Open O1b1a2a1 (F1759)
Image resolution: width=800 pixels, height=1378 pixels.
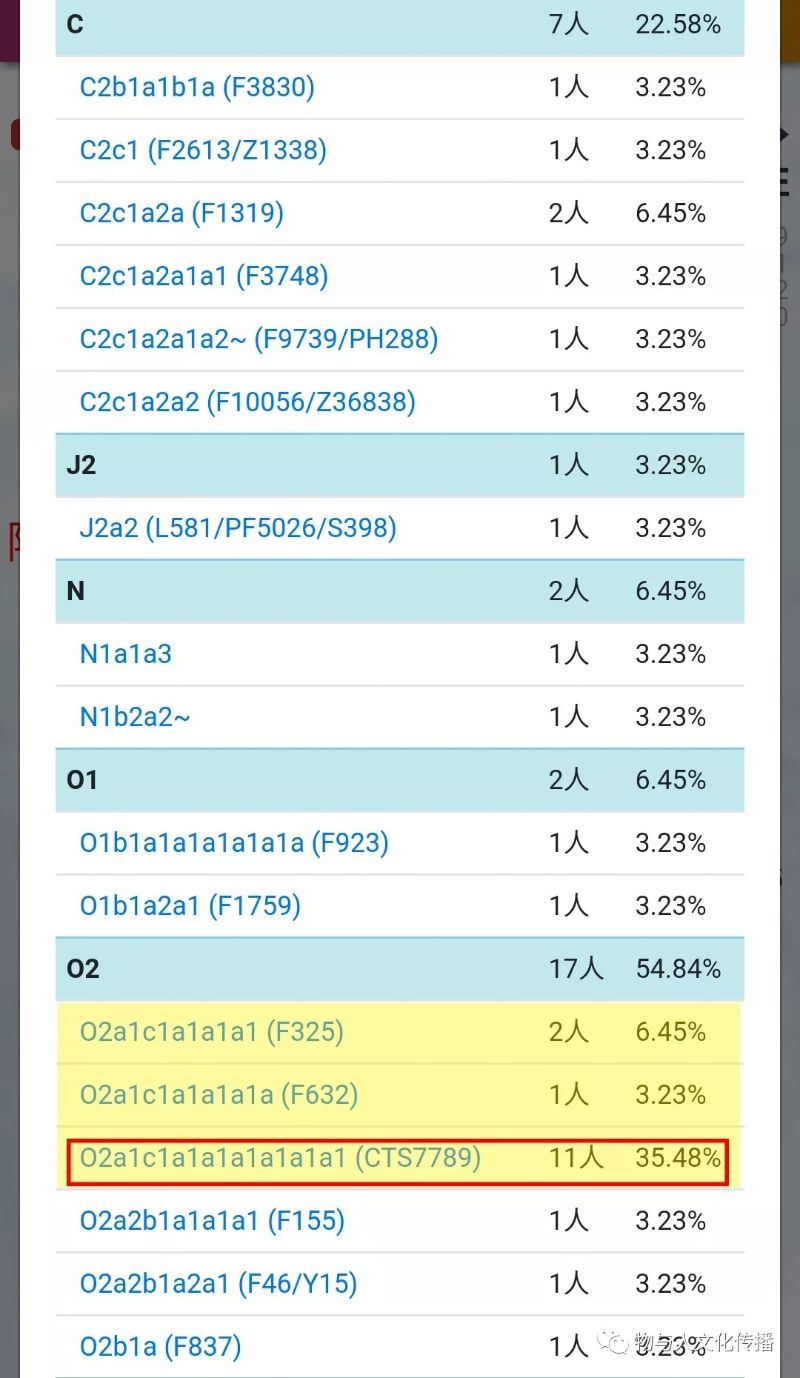click(x=190, y=907)
